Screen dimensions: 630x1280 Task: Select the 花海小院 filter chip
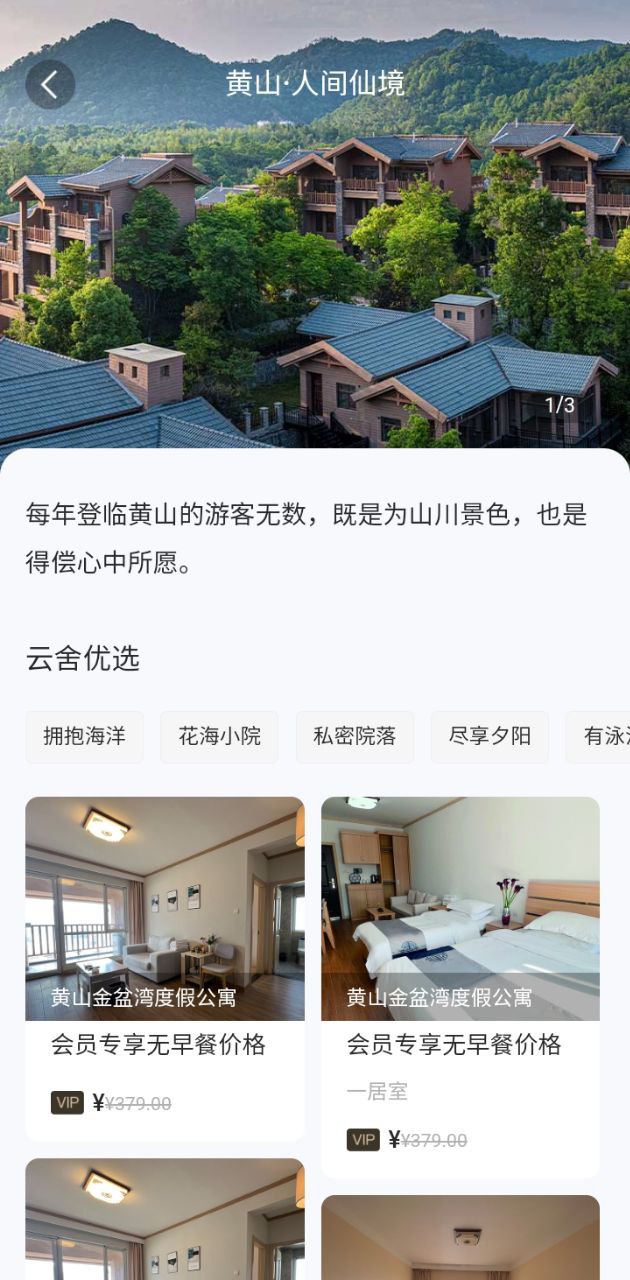coord(220,737)
